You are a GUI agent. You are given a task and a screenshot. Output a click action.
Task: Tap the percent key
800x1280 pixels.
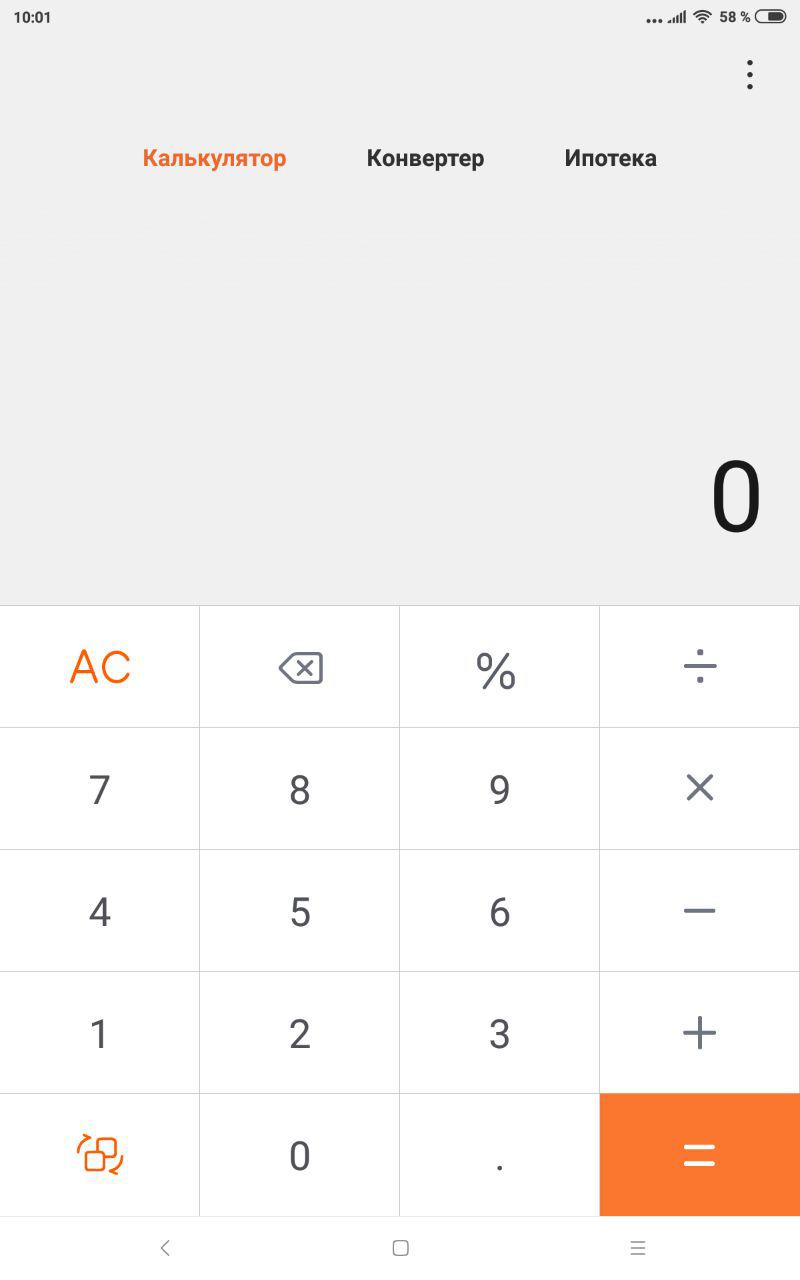(499, 667)
